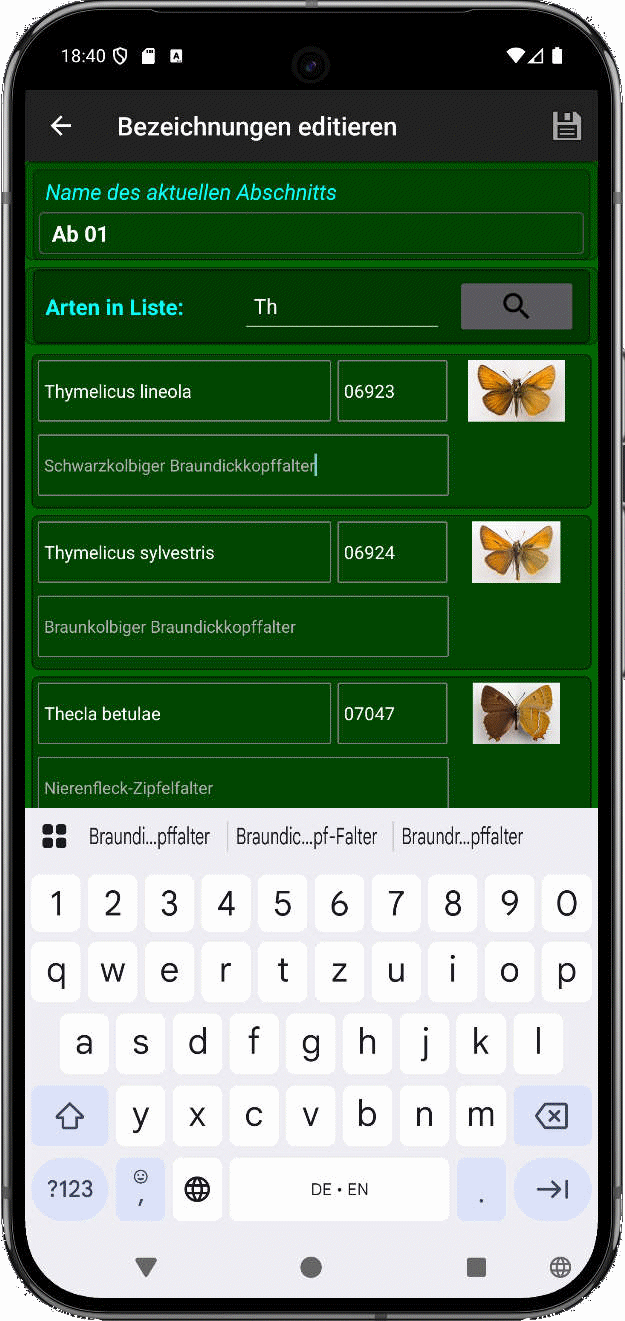
Task: Edit the Thymelicus sylvestris name field
Action: (x=184, y=552)
